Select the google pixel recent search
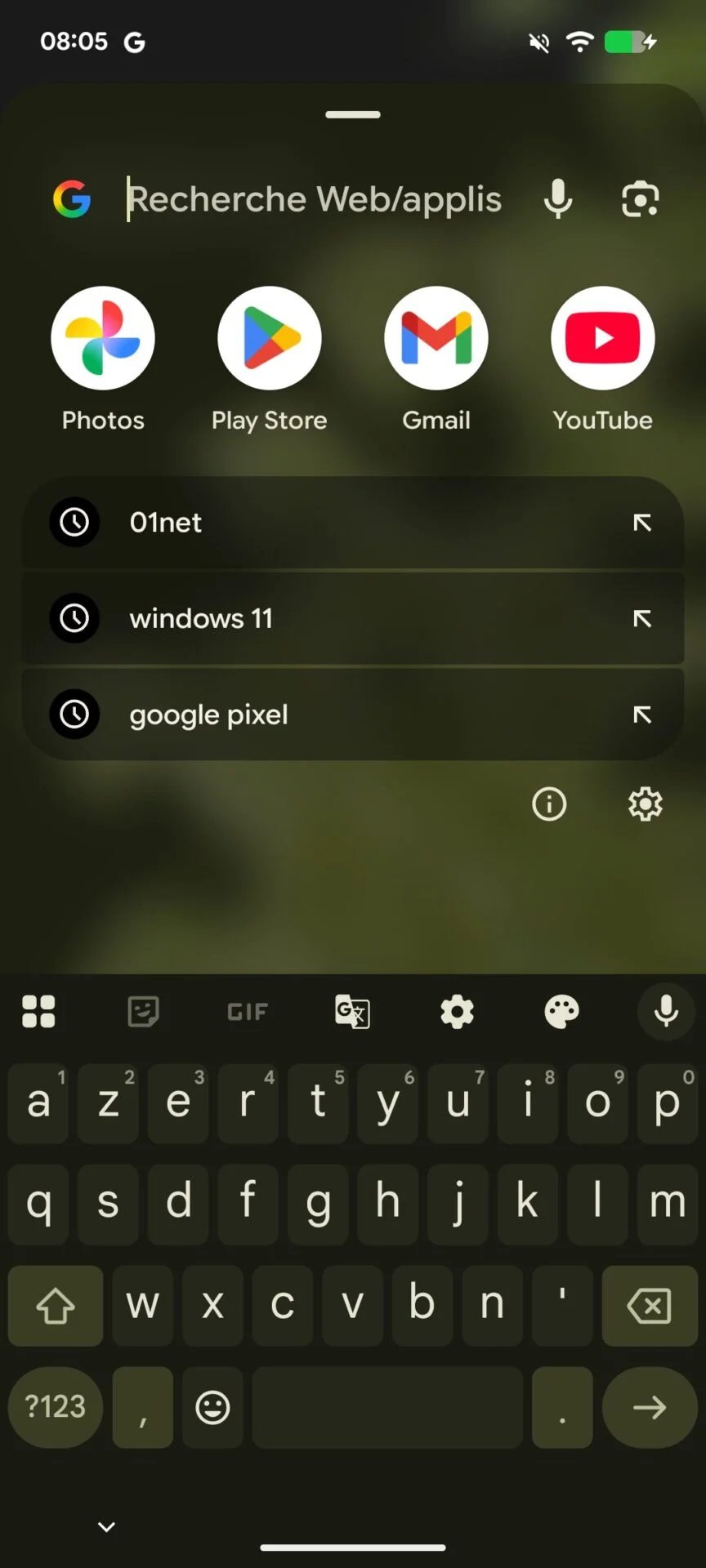Image resolution: width=706 pixels, height=1568 pixels. 327,715
